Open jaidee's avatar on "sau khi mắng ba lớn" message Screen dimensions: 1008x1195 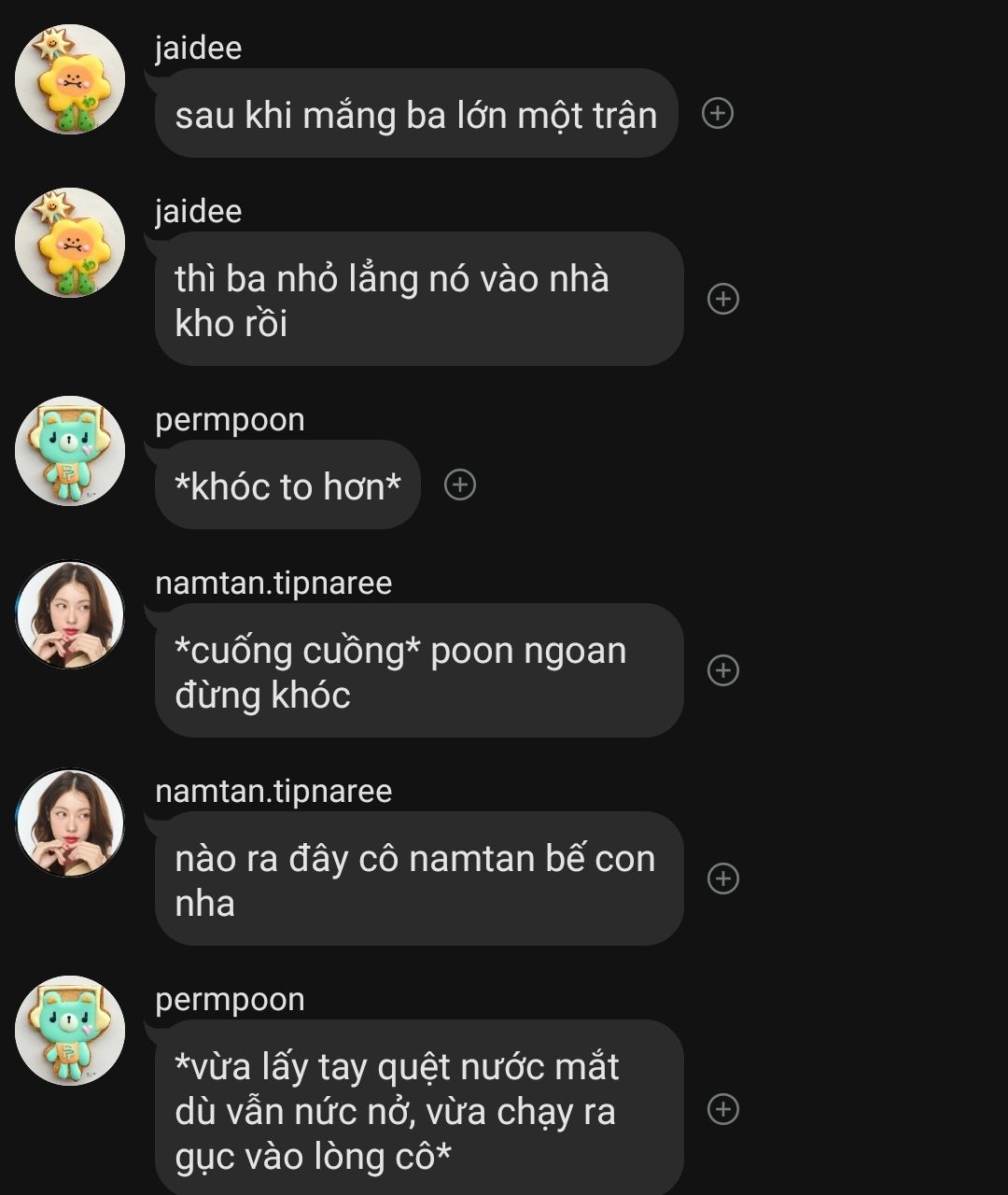pos(70,79)
